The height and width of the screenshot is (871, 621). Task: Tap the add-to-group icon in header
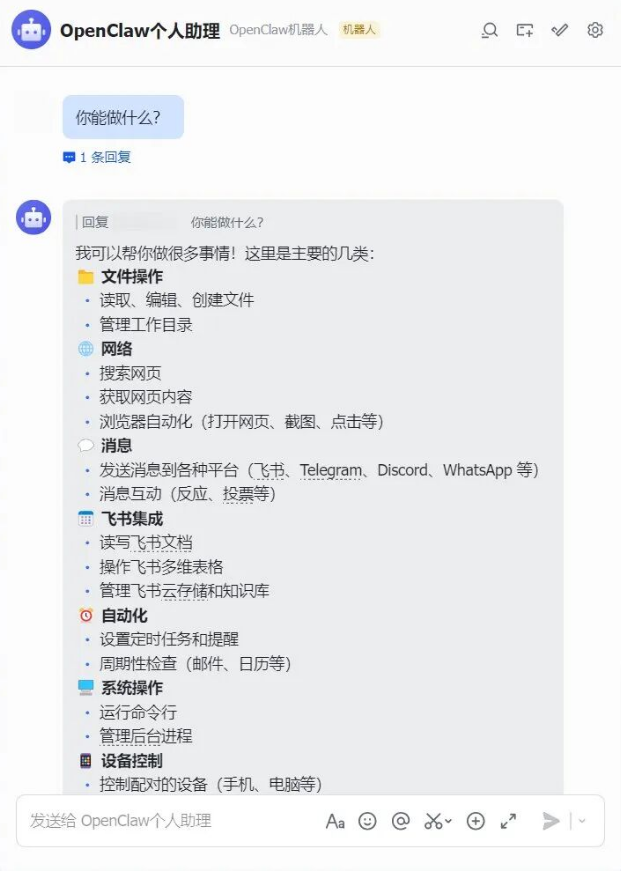pos(525,30)
